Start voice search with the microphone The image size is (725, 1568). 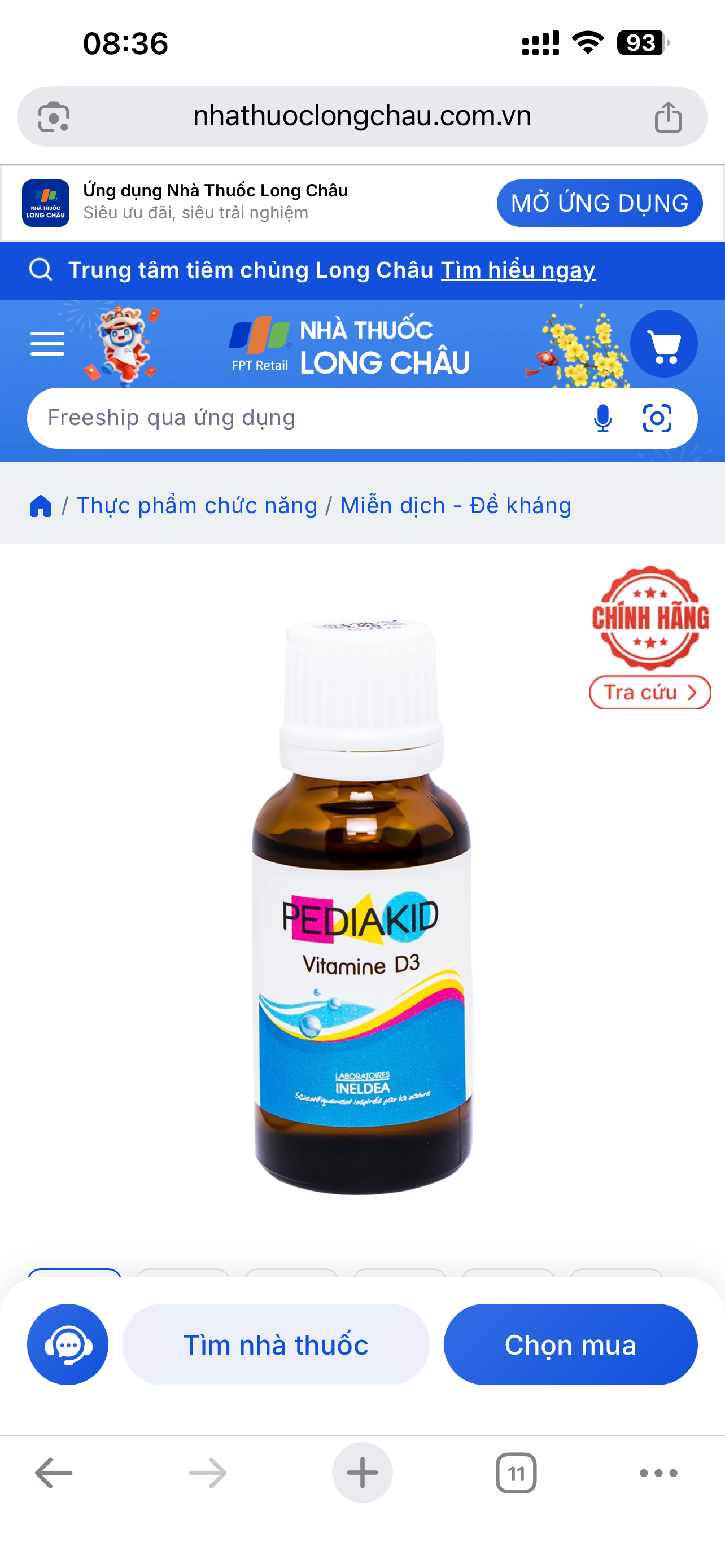(602, 418)
